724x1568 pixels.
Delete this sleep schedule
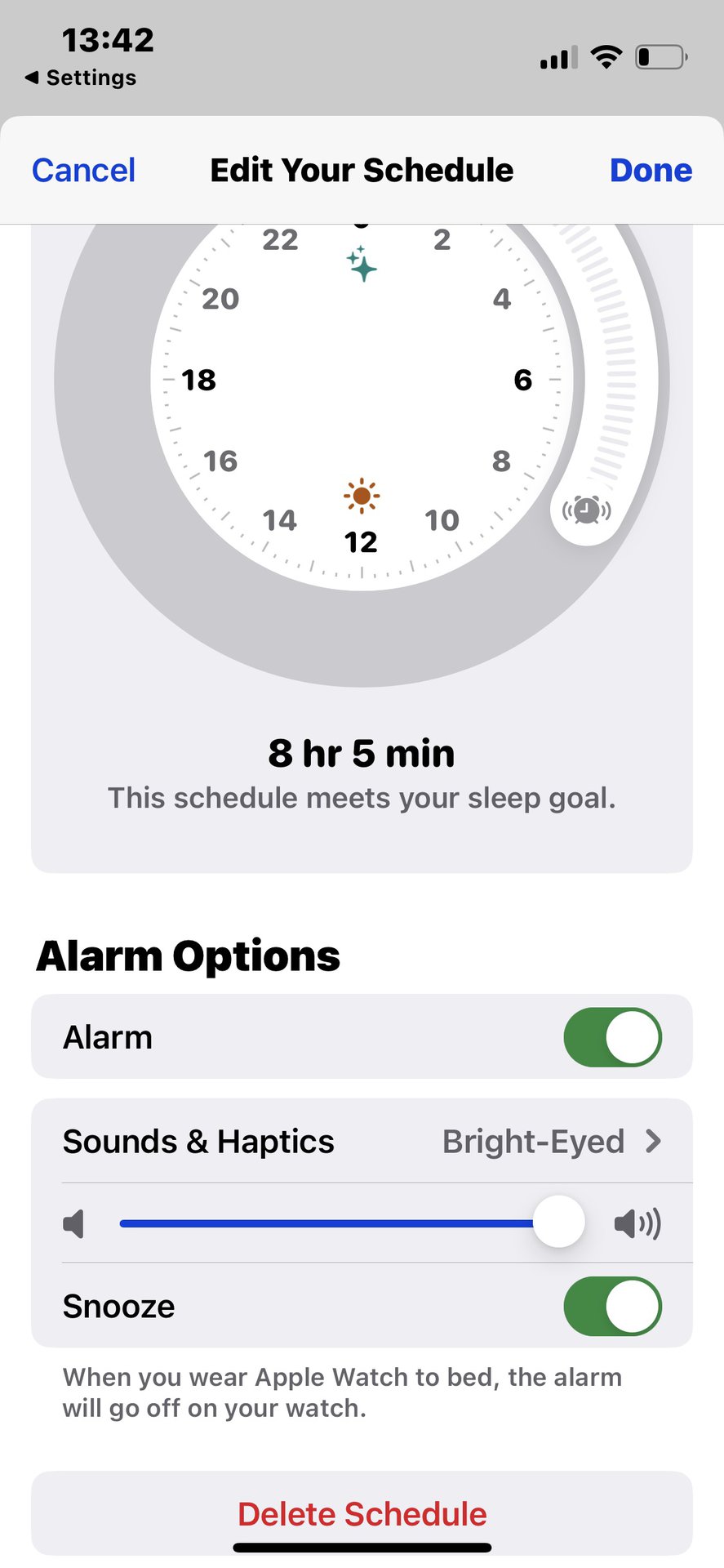(362, 1513)
